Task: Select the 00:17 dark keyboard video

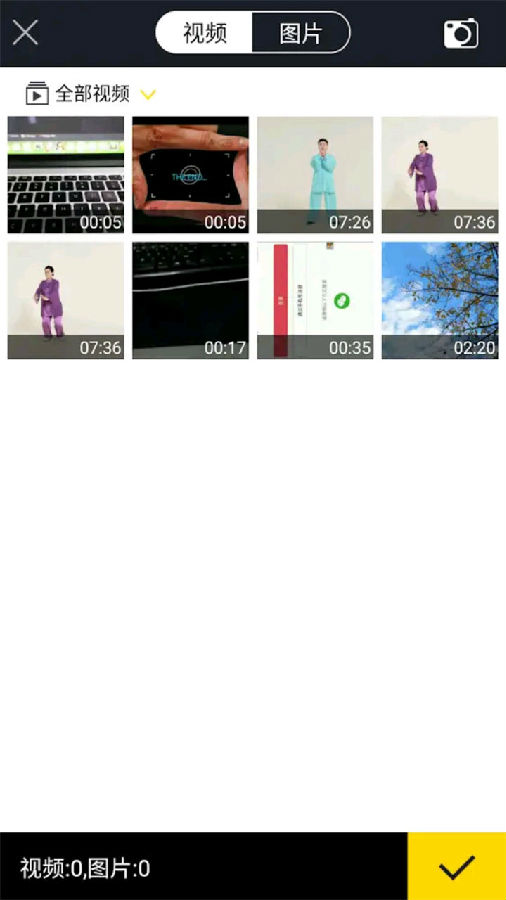Action: [190, 300]
